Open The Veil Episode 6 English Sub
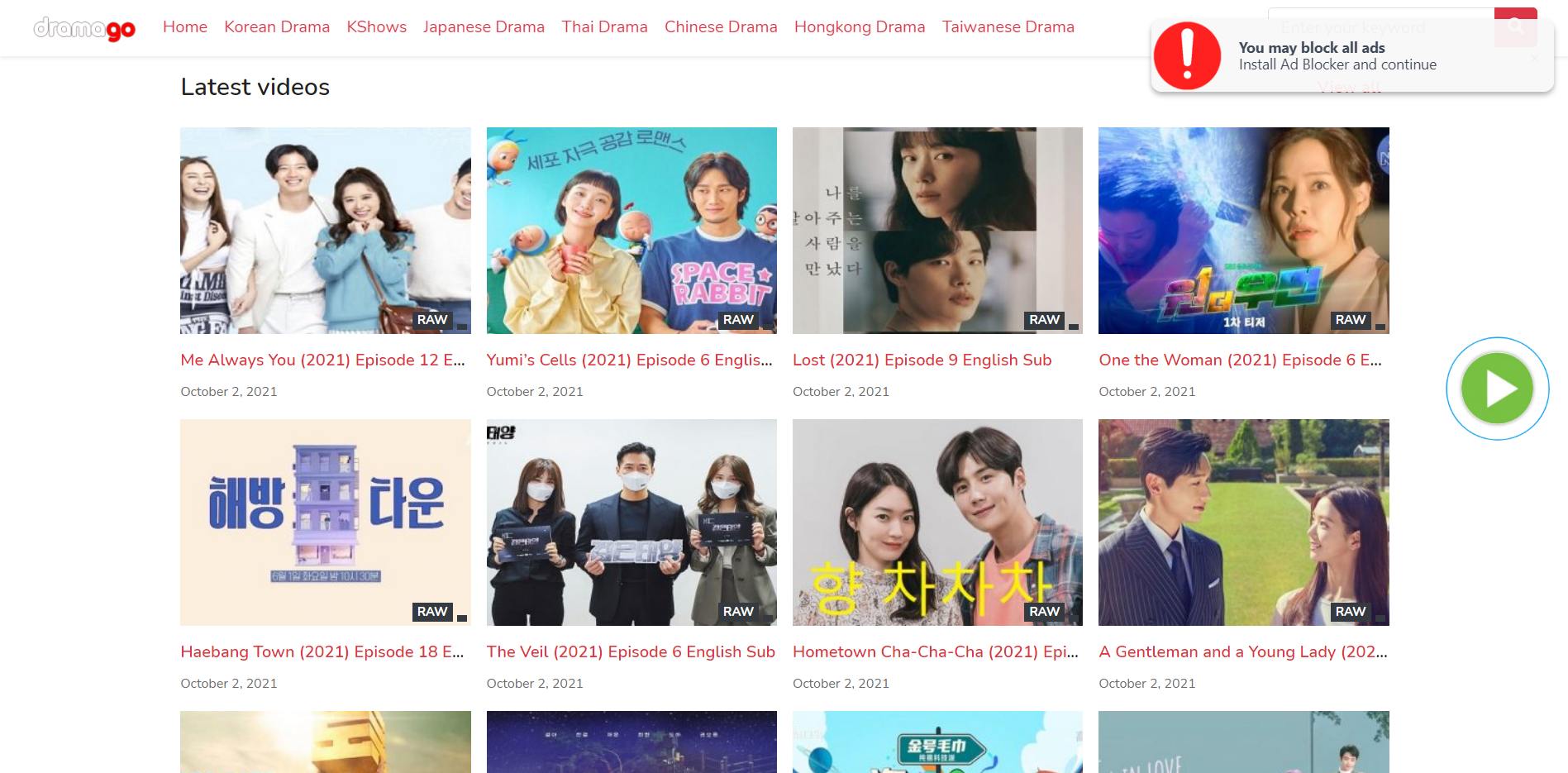The image size is (1568, 773). point(630,652)
